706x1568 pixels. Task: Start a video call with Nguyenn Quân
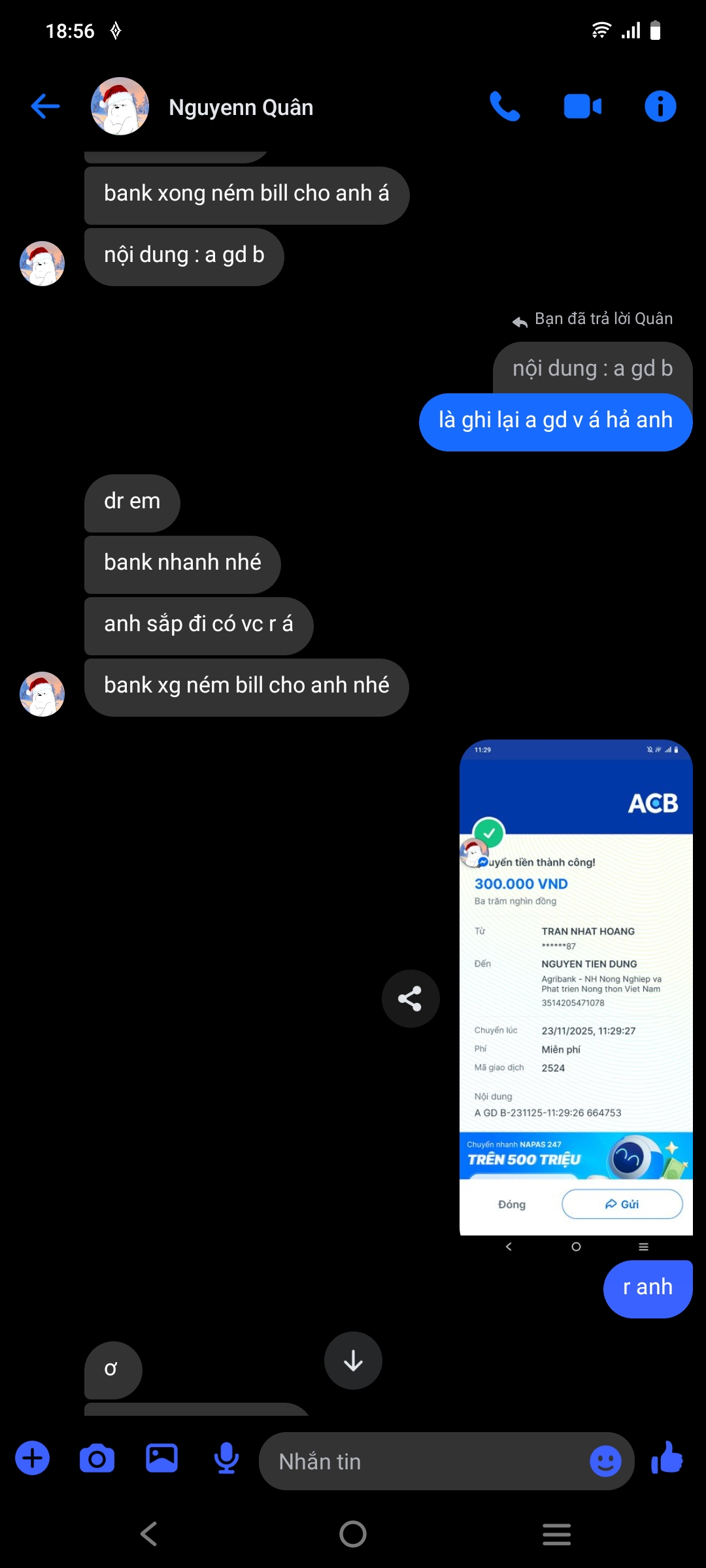coord(582,106)
